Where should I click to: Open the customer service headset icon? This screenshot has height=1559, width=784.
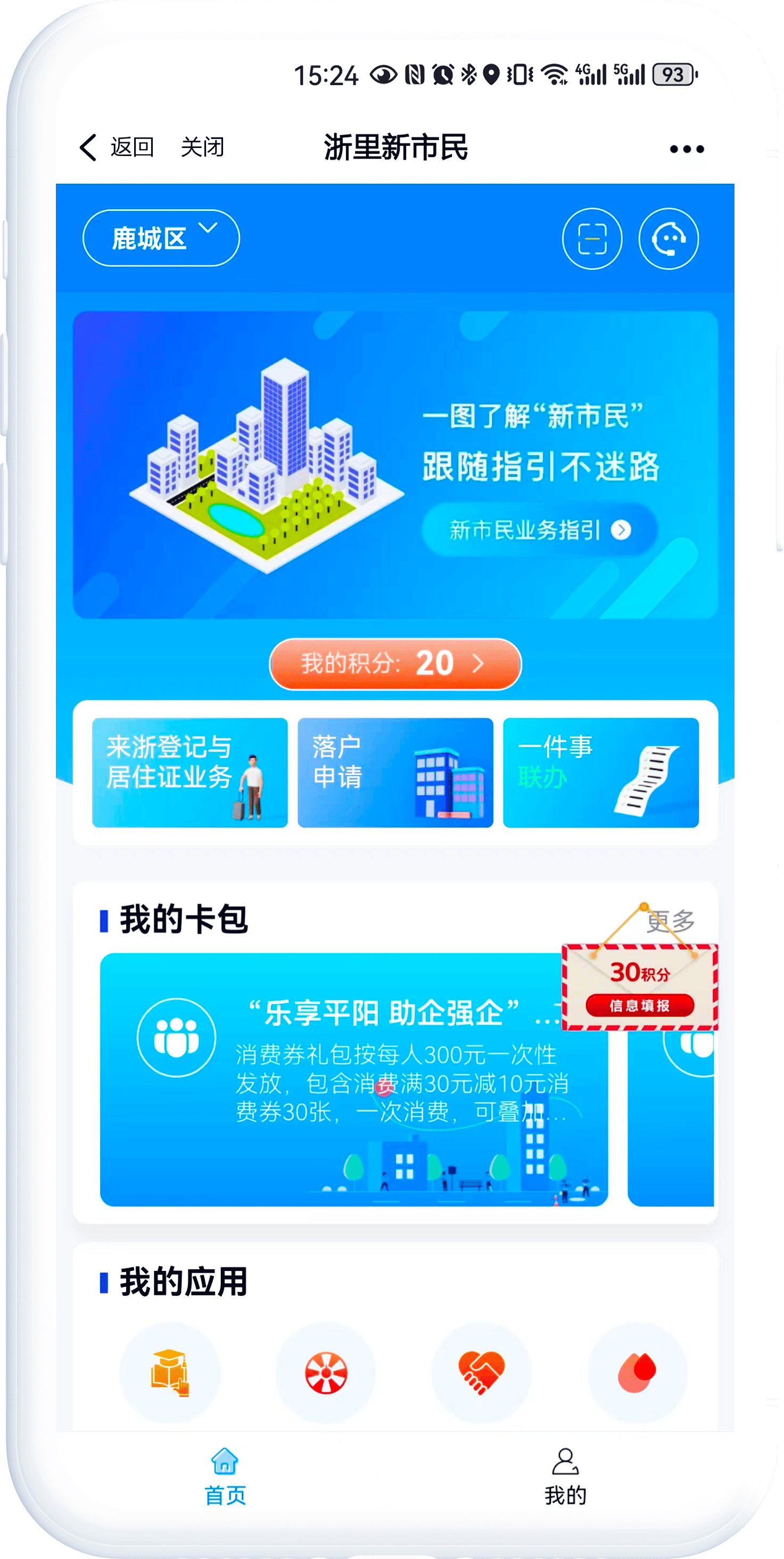point(669,239)
